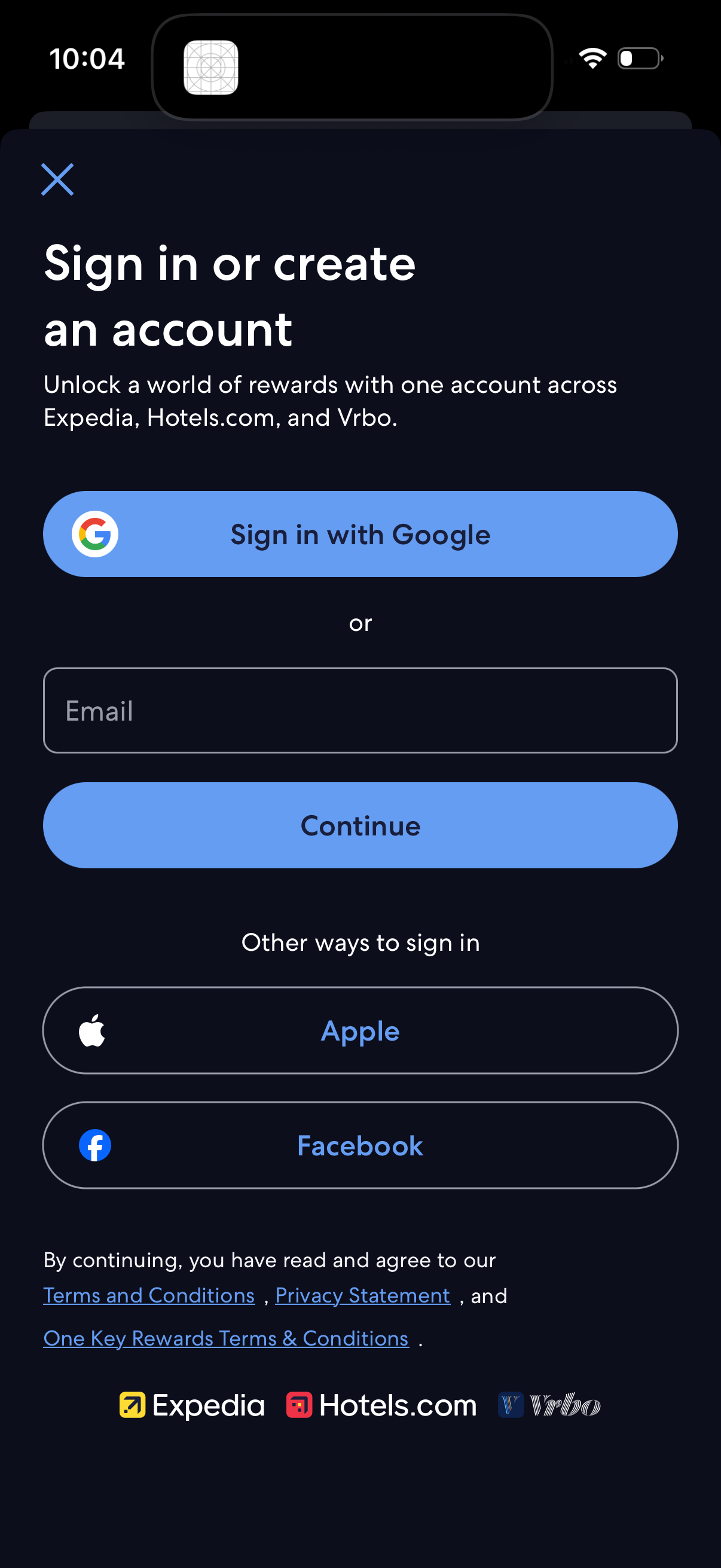
Task: Dismiss the sheet with the X icon
Action: (57, 179)
